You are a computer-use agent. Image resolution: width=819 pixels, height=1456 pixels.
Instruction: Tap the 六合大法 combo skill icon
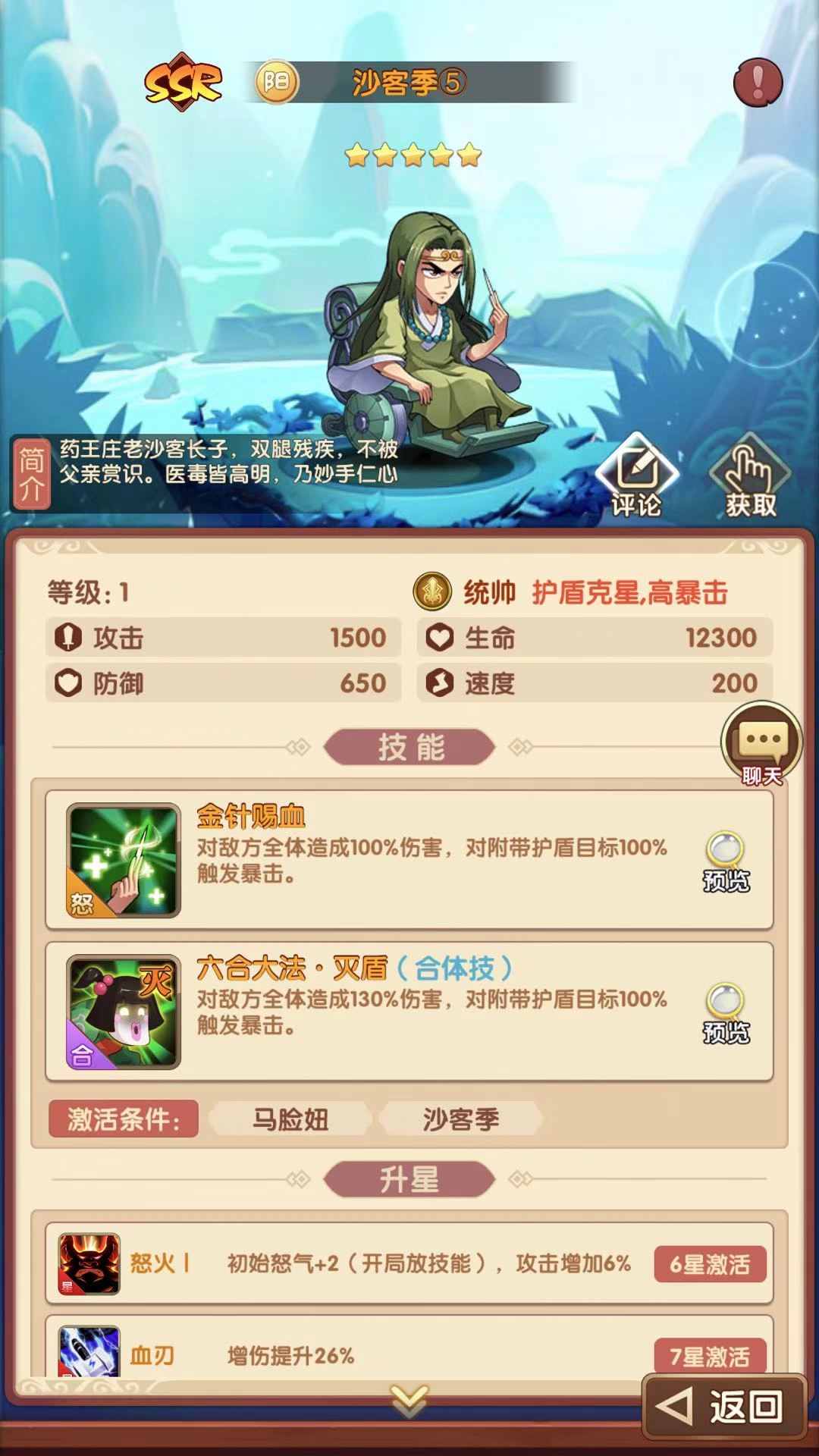[x=124, y=1012]
